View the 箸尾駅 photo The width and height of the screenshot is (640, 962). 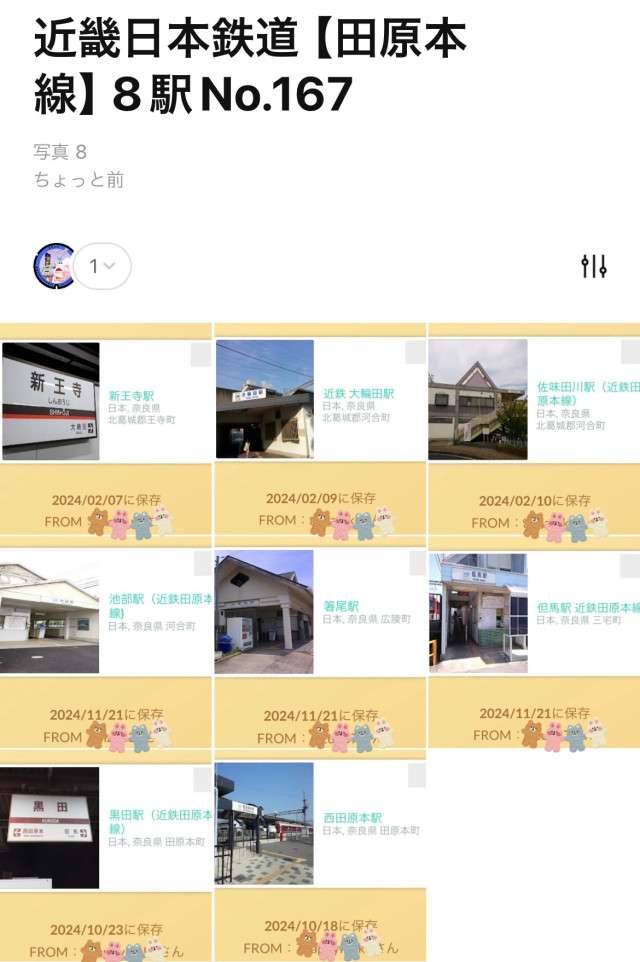[265, 612]
